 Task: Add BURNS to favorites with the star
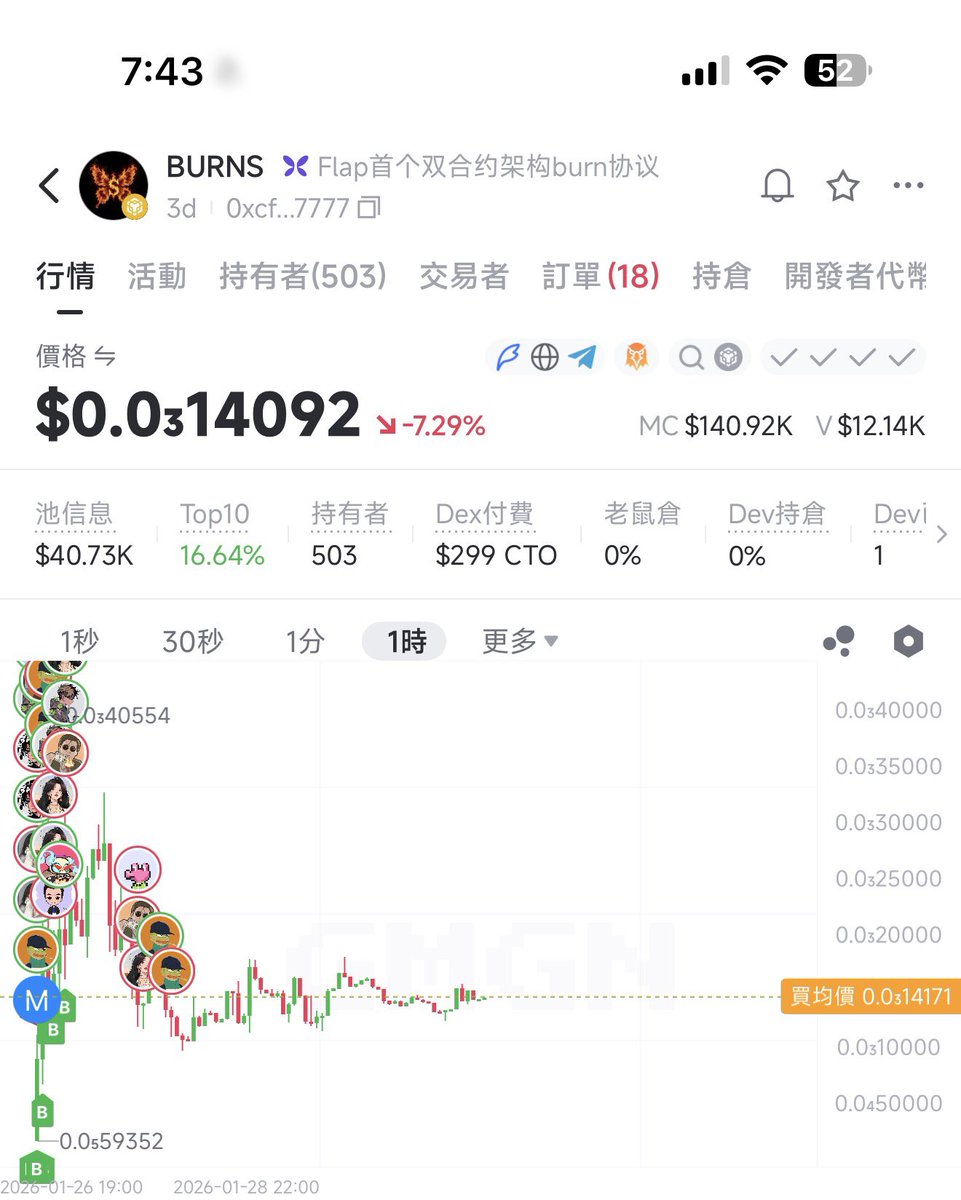(842, 186)
